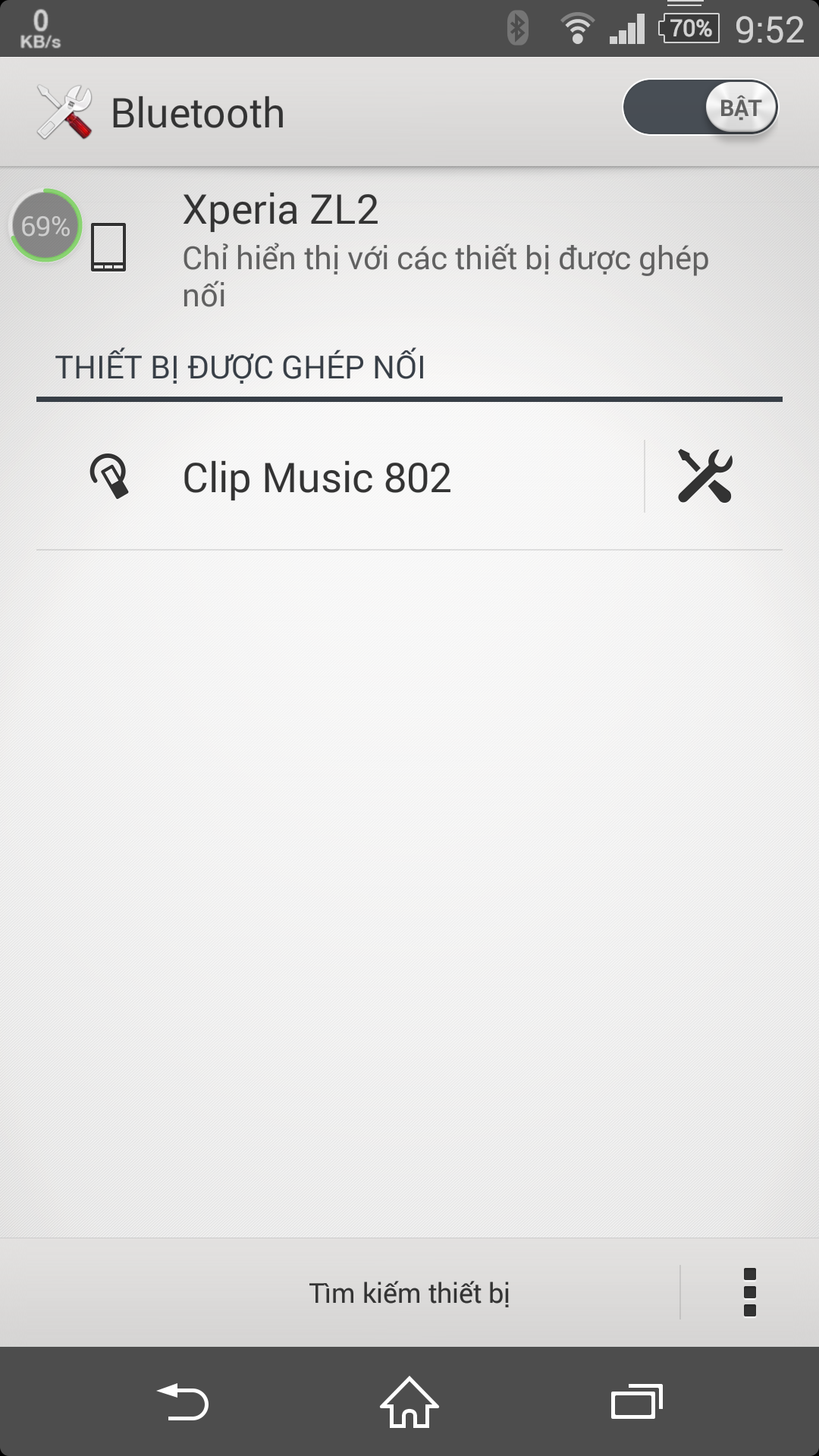Go back via the Bluetooth settings icon
Image resolution: width=819 pixels, height=1456 pixels.
click(x=64, y=112)
